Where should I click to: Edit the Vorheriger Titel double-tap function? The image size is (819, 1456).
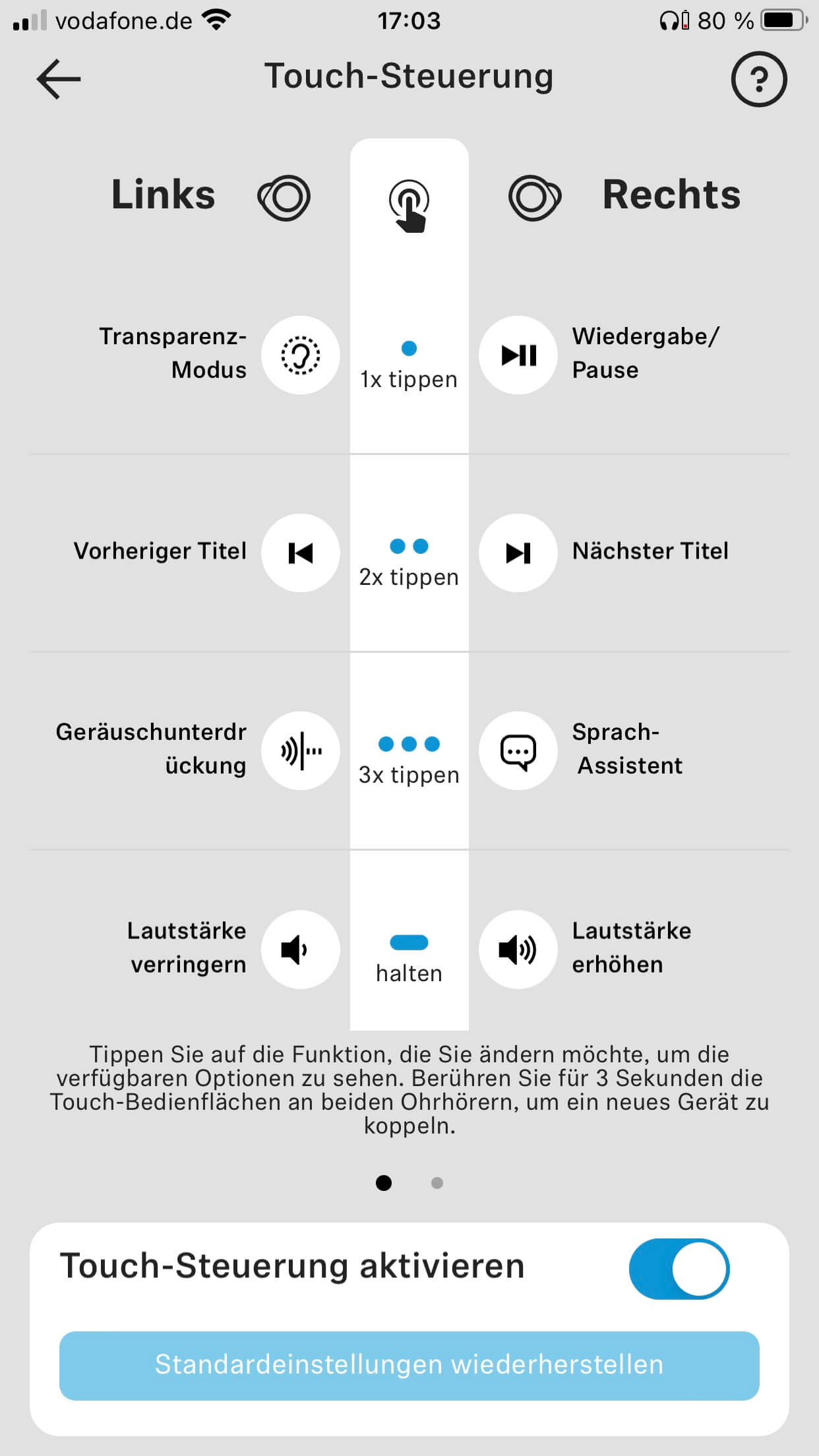(301, 553)
